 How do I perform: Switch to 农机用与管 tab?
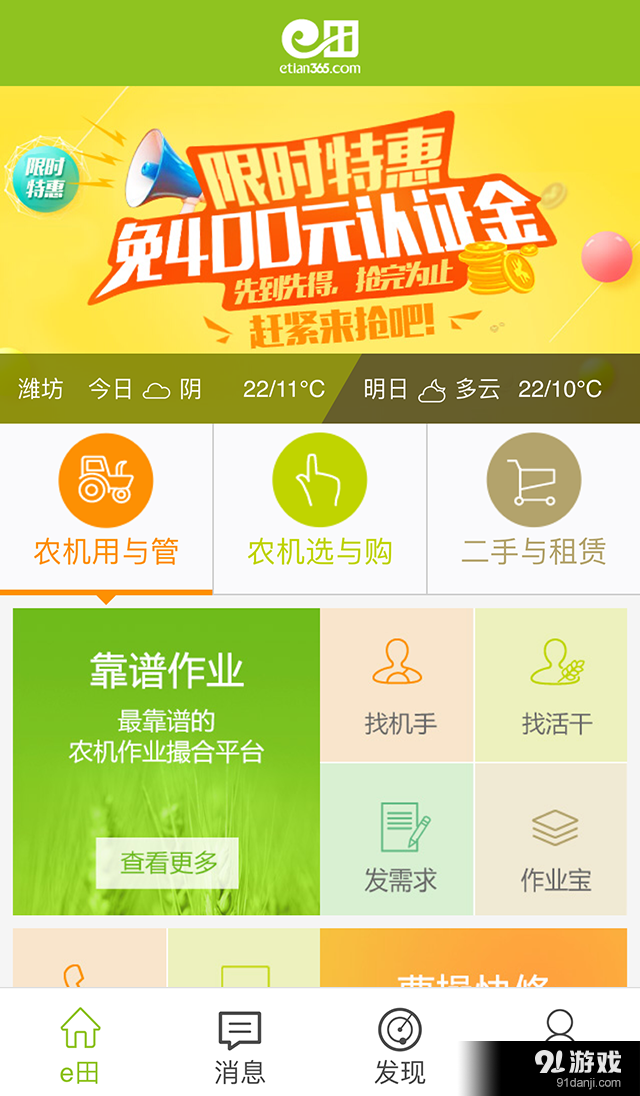tap(106, 510)
